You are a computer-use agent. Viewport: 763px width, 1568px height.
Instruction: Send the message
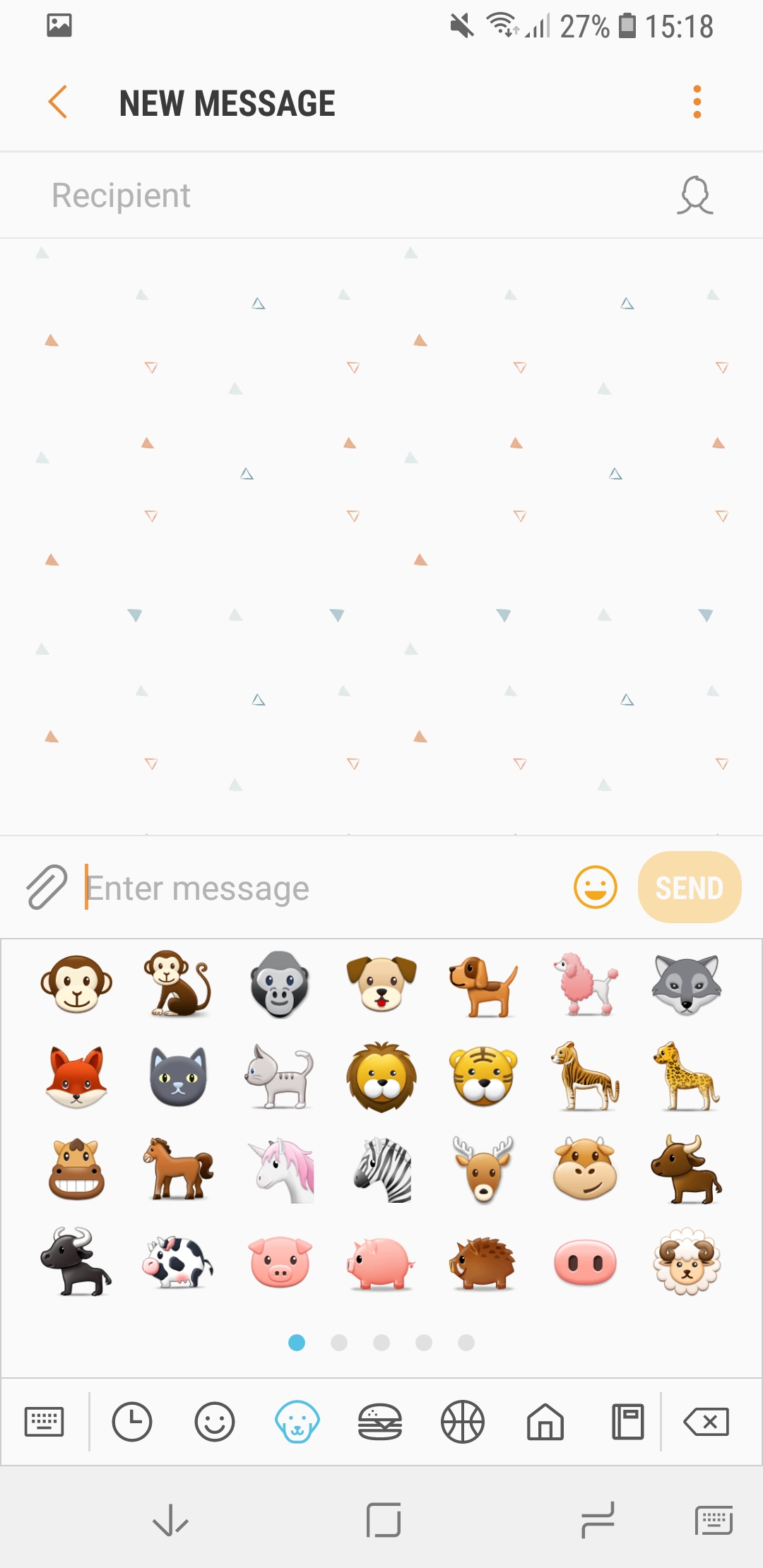689,887
